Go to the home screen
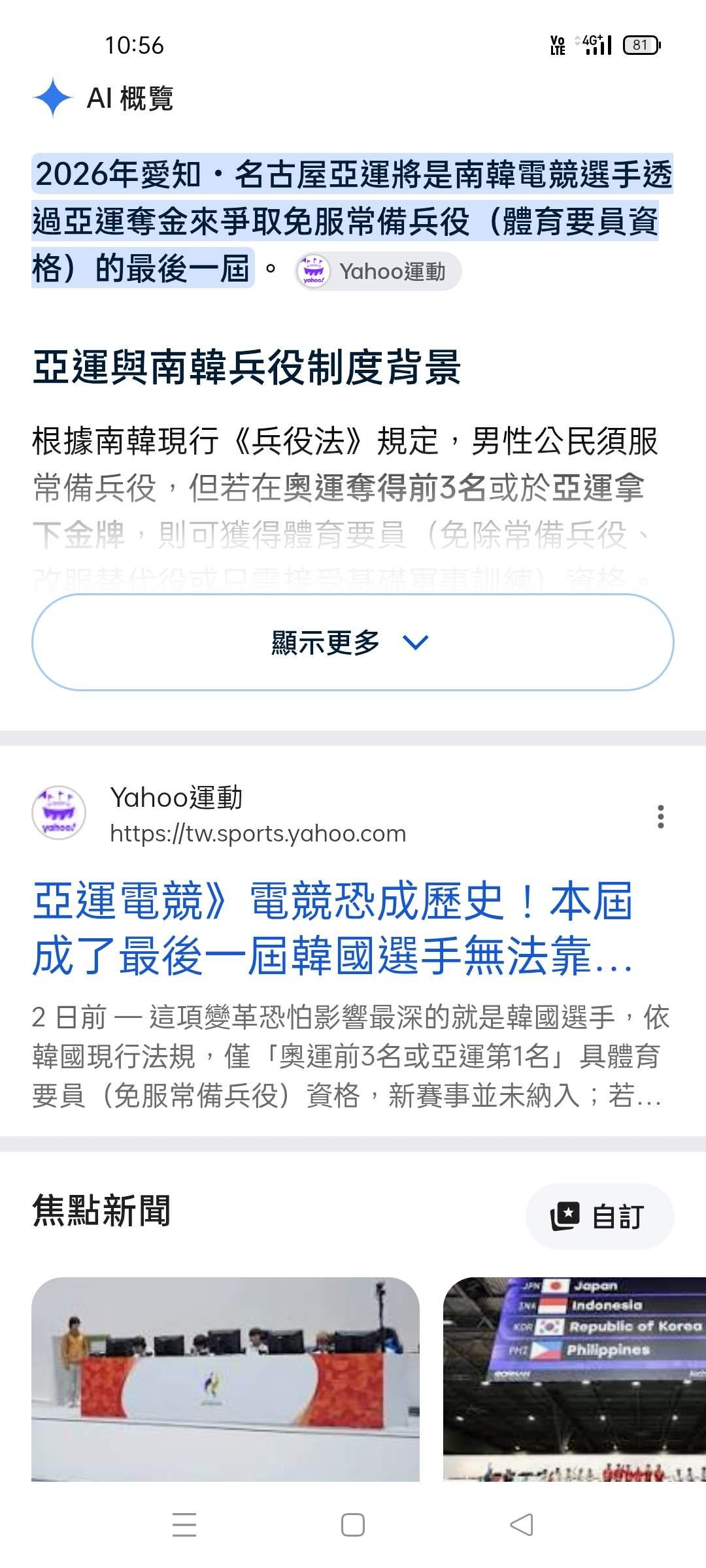 (353, 1526)
